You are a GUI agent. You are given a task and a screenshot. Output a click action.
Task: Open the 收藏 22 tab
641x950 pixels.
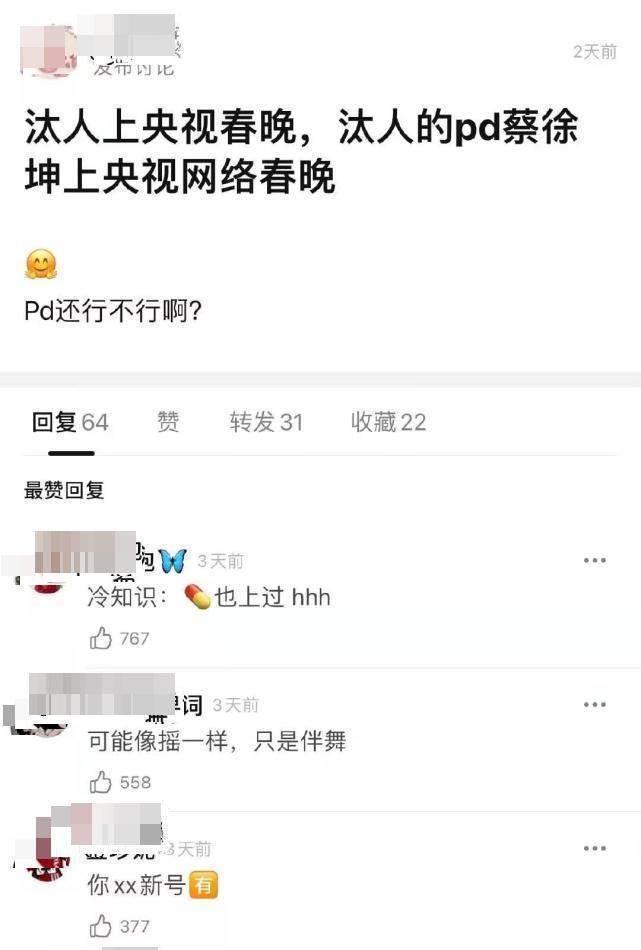click(x=388, y=423)
